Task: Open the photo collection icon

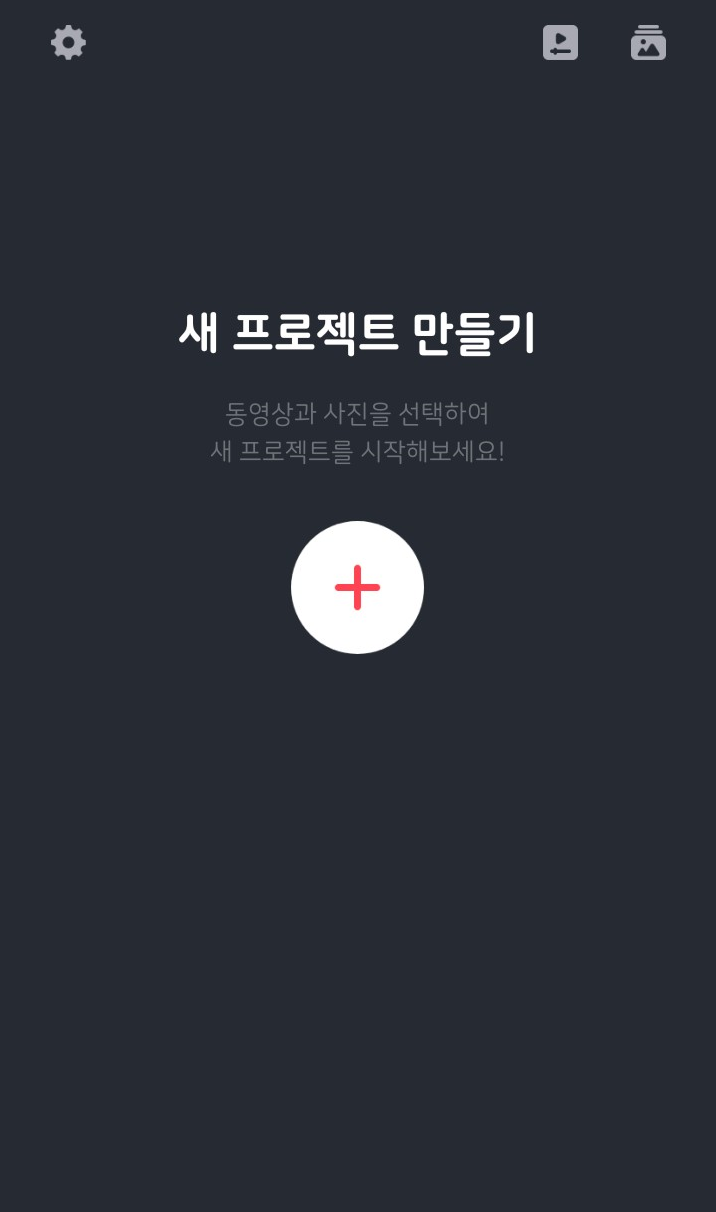Action: coord(648,42)
